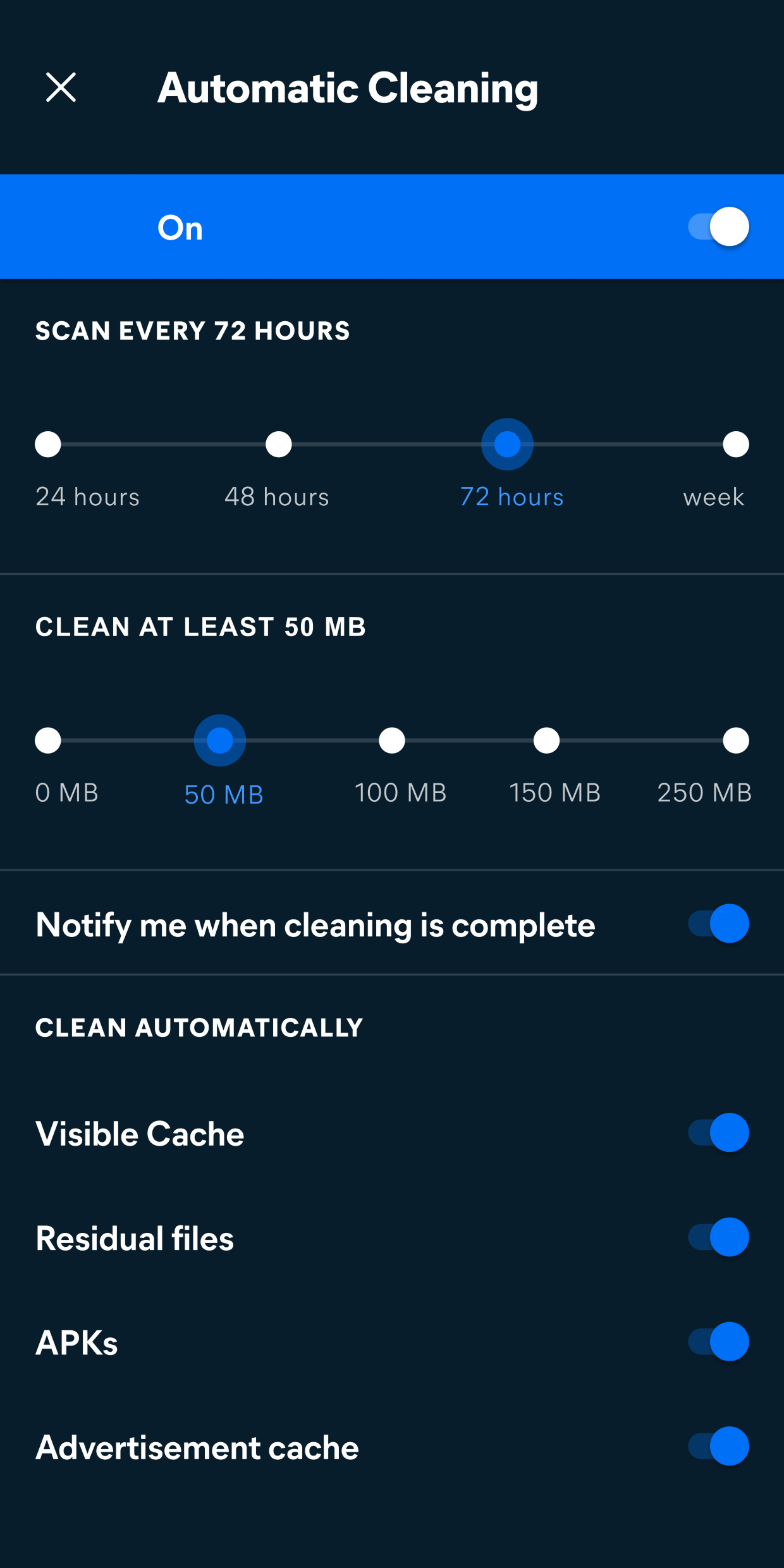The height and width of the screenshot is (1568, 784).
Task: Set scan frequency to 48 hours
Action: tap(278, 444)
